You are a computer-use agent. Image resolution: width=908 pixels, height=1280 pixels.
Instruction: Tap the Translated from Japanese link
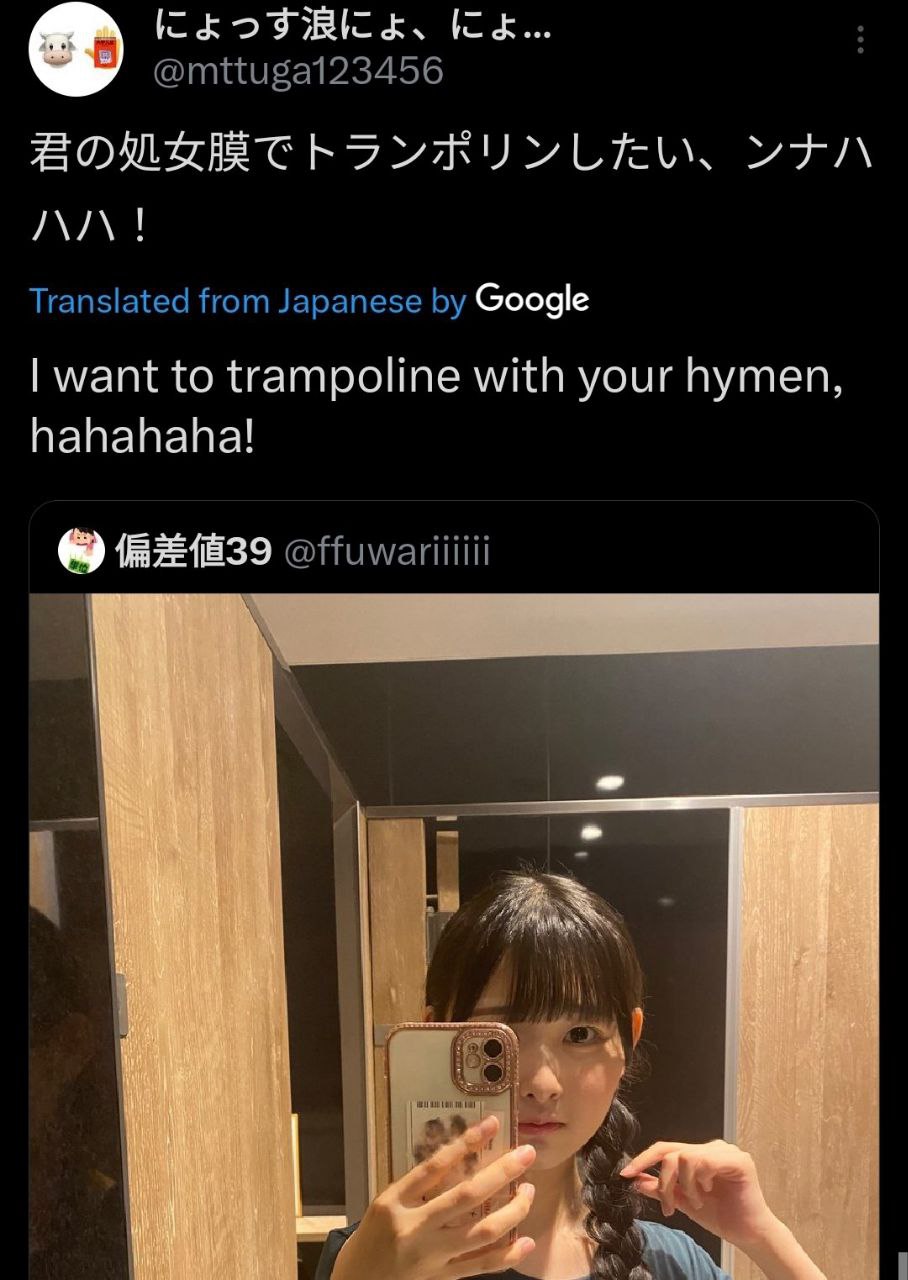point(248,301)
